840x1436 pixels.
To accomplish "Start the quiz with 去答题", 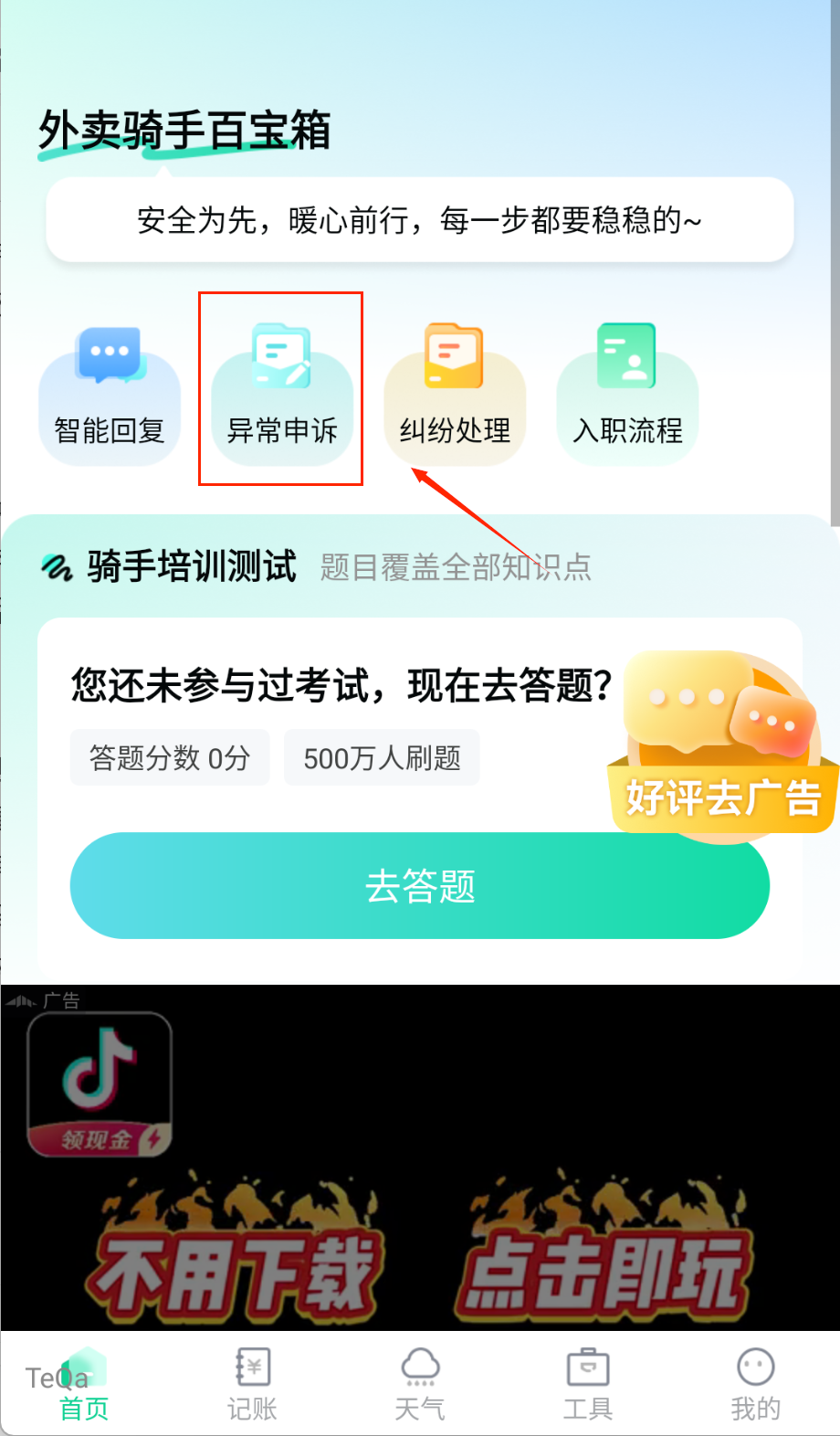I will (419, 885).
